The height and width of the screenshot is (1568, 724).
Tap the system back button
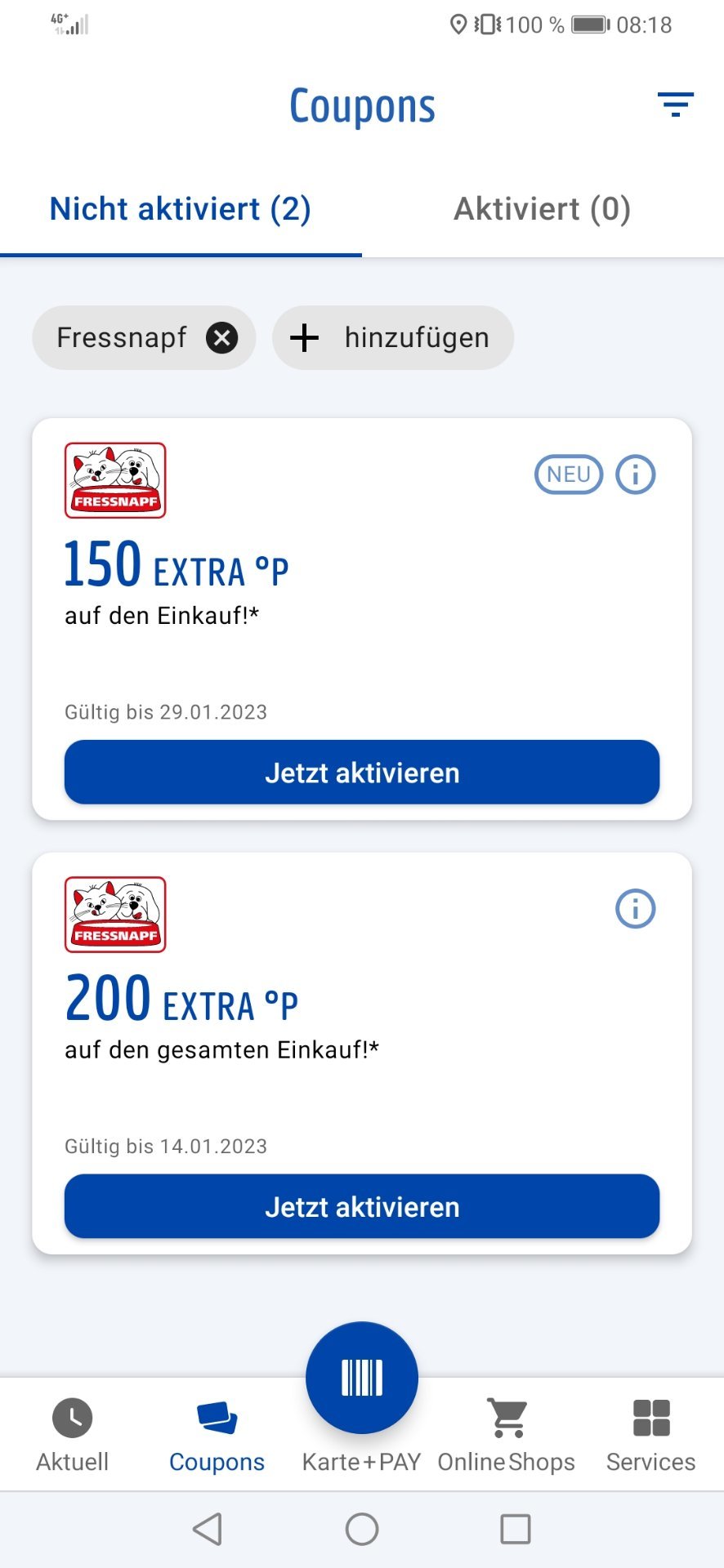click(x=208, y=1529)
